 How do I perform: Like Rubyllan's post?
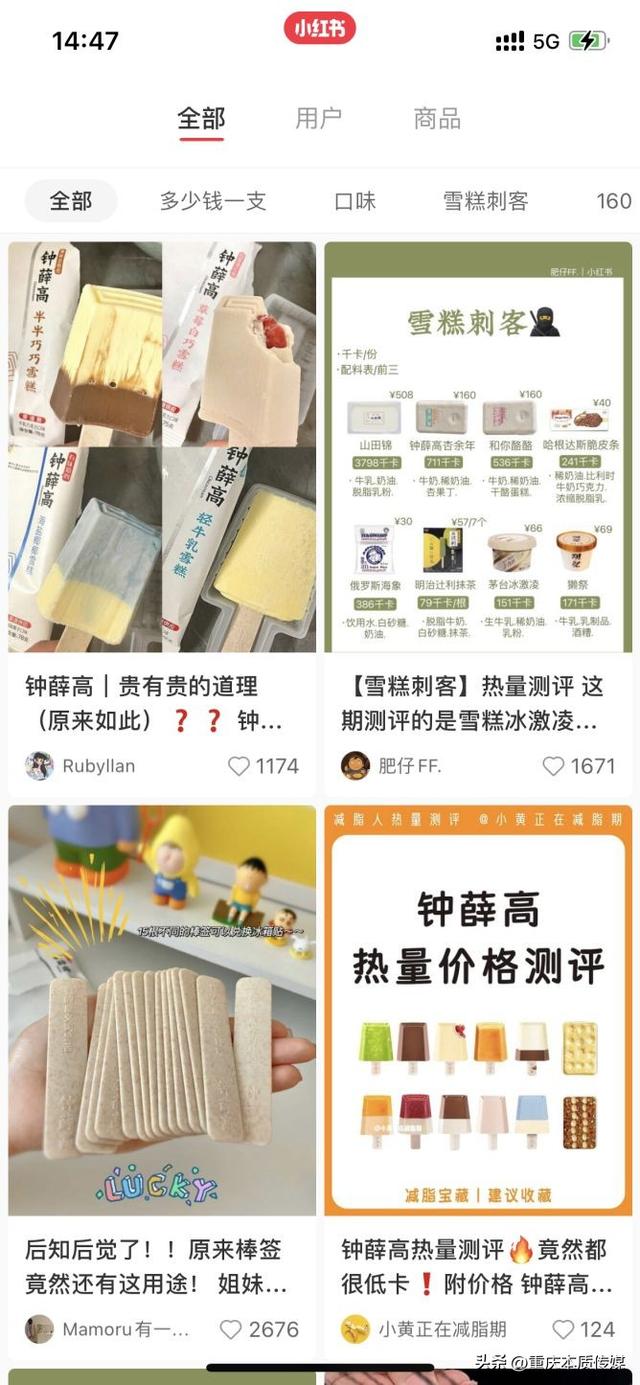[239, 766]
